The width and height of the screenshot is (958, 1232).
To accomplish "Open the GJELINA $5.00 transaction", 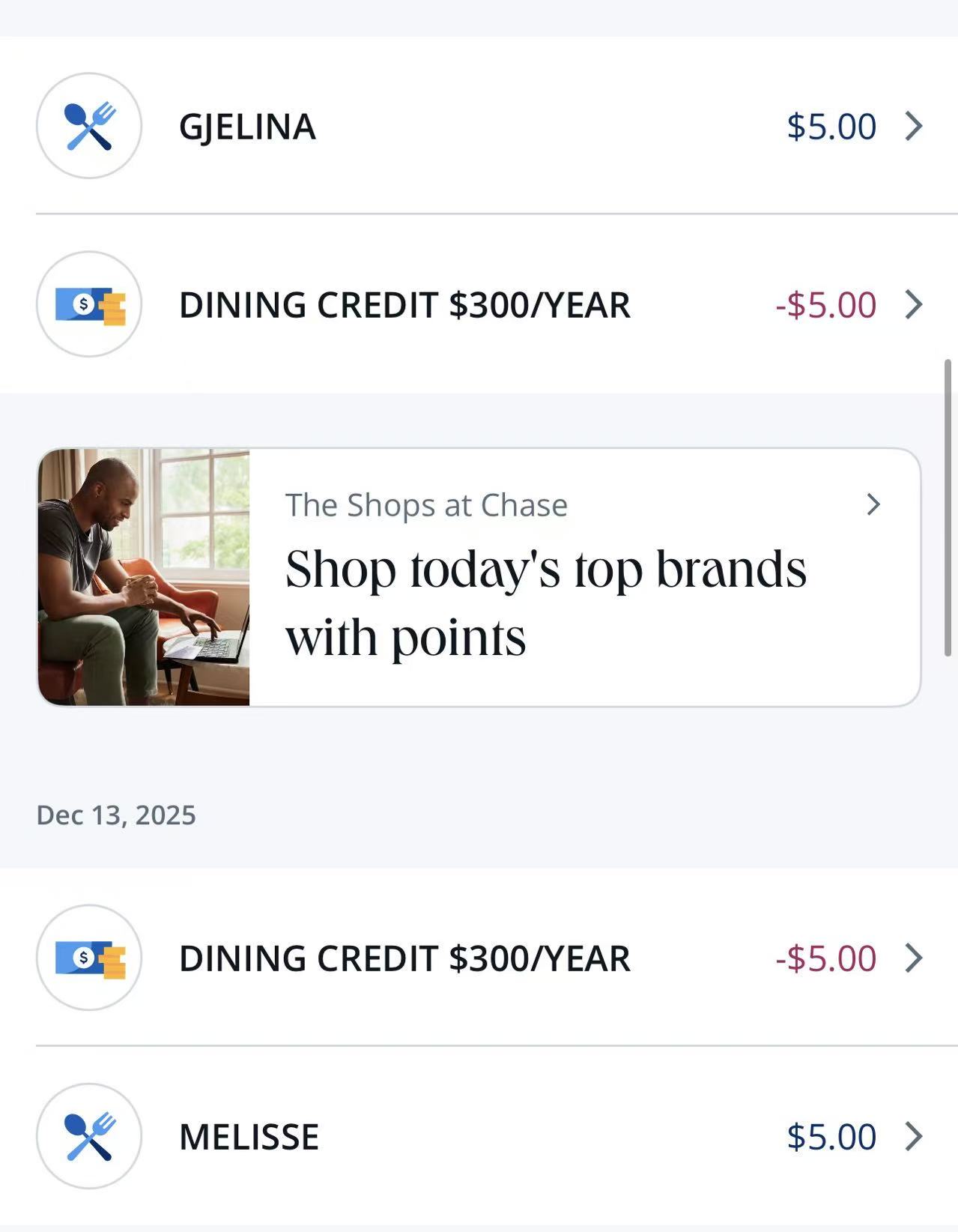I will [479, 126].
